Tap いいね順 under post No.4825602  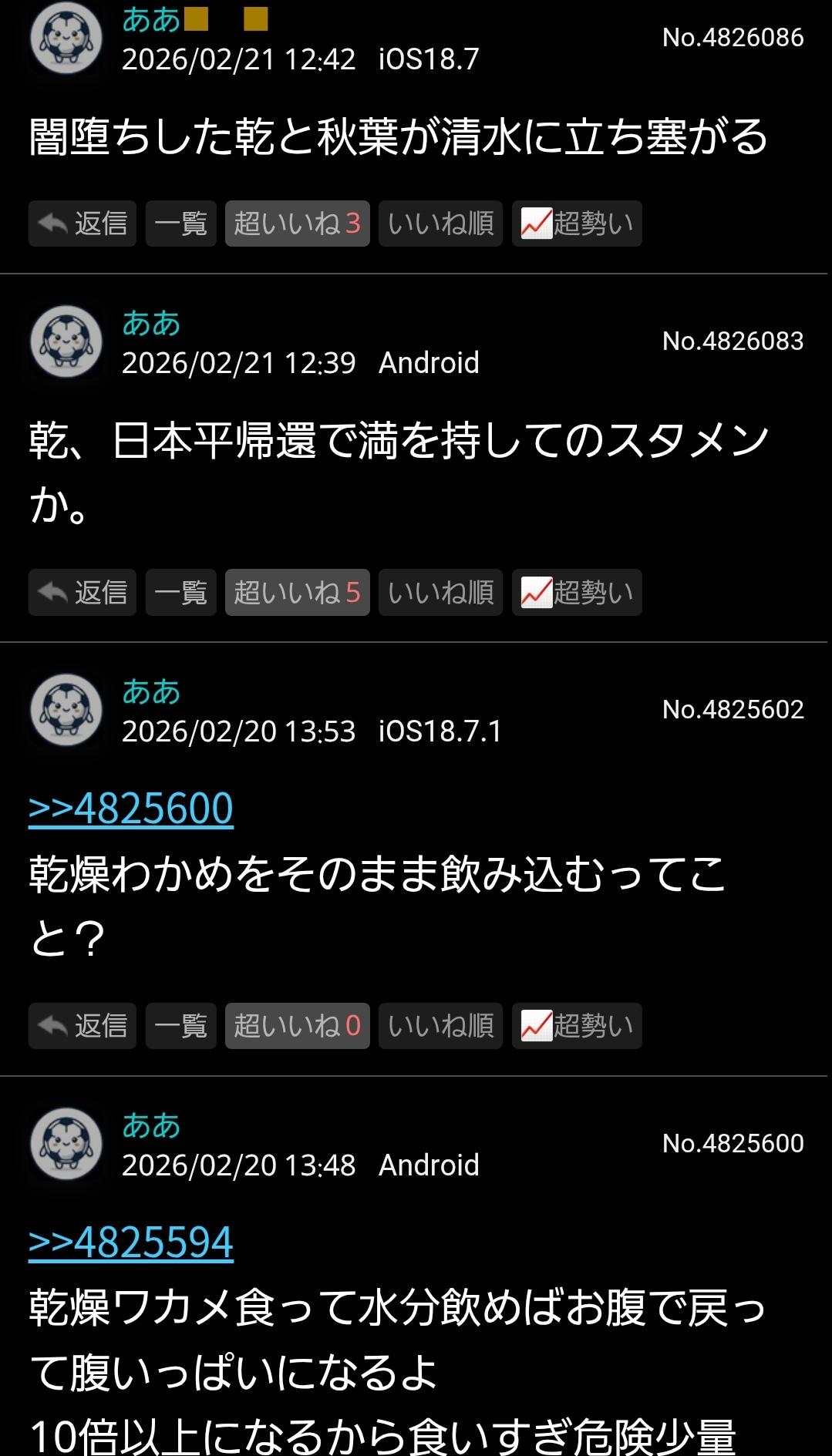(440, 1025)
